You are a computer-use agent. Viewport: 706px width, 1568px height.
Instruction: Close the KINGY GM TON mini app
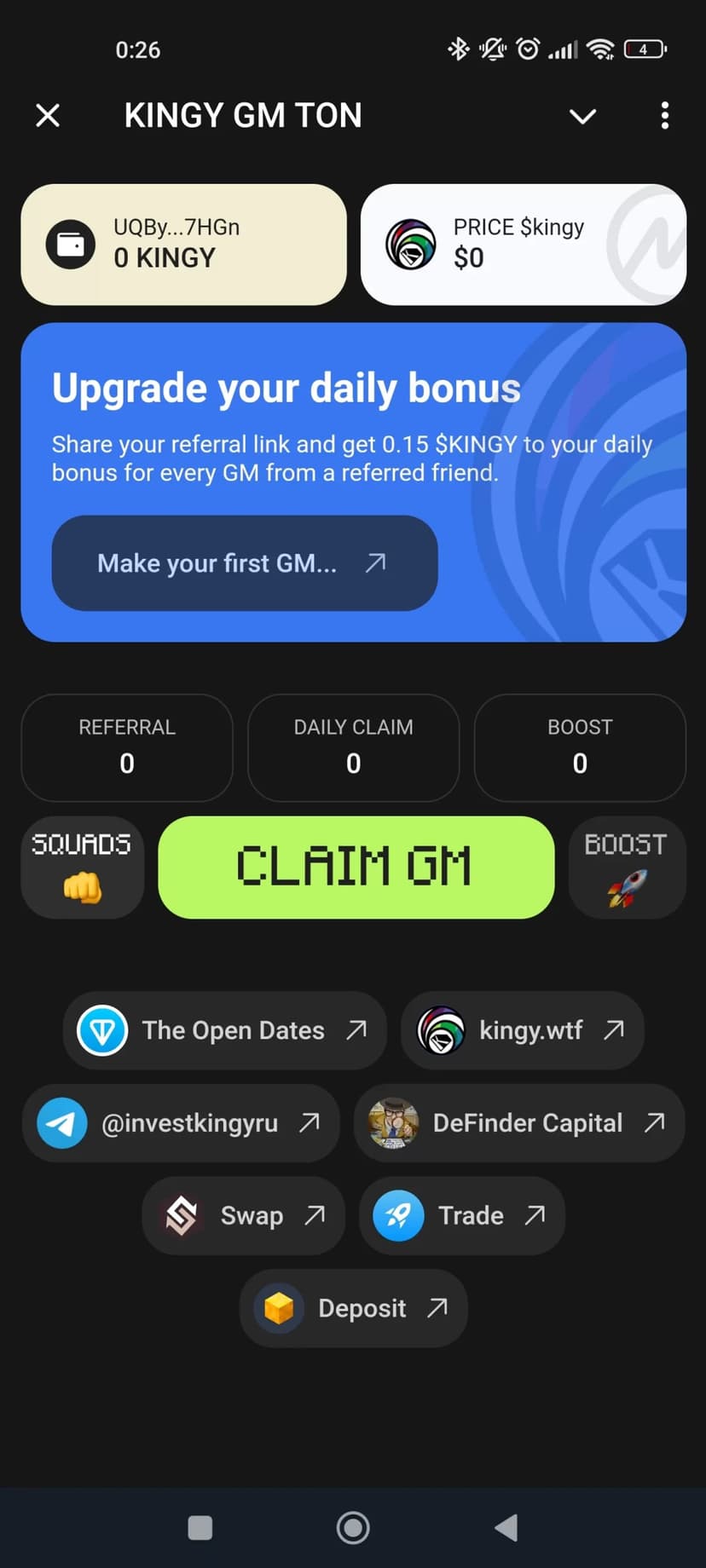48,115
